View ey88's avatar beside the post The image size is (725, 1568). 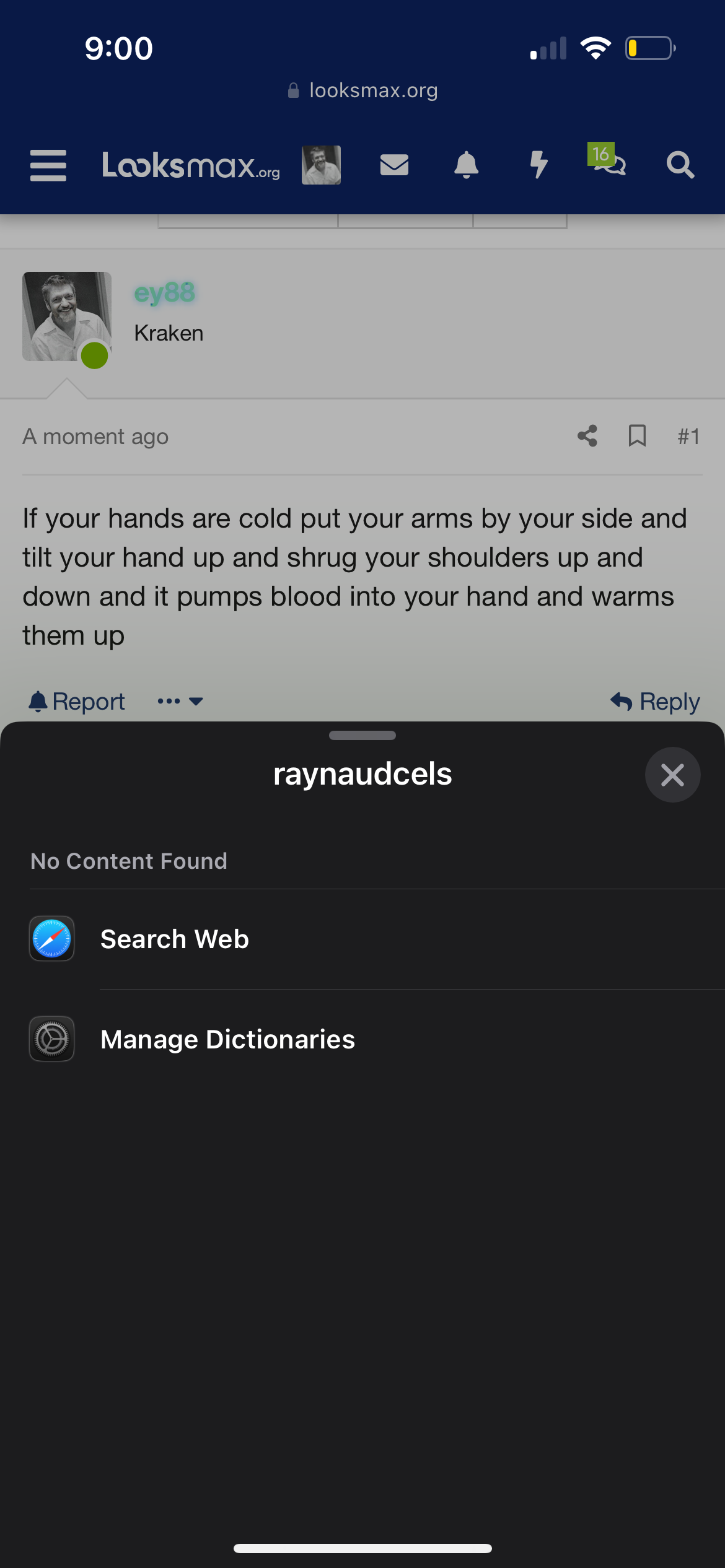click(67, 316)
